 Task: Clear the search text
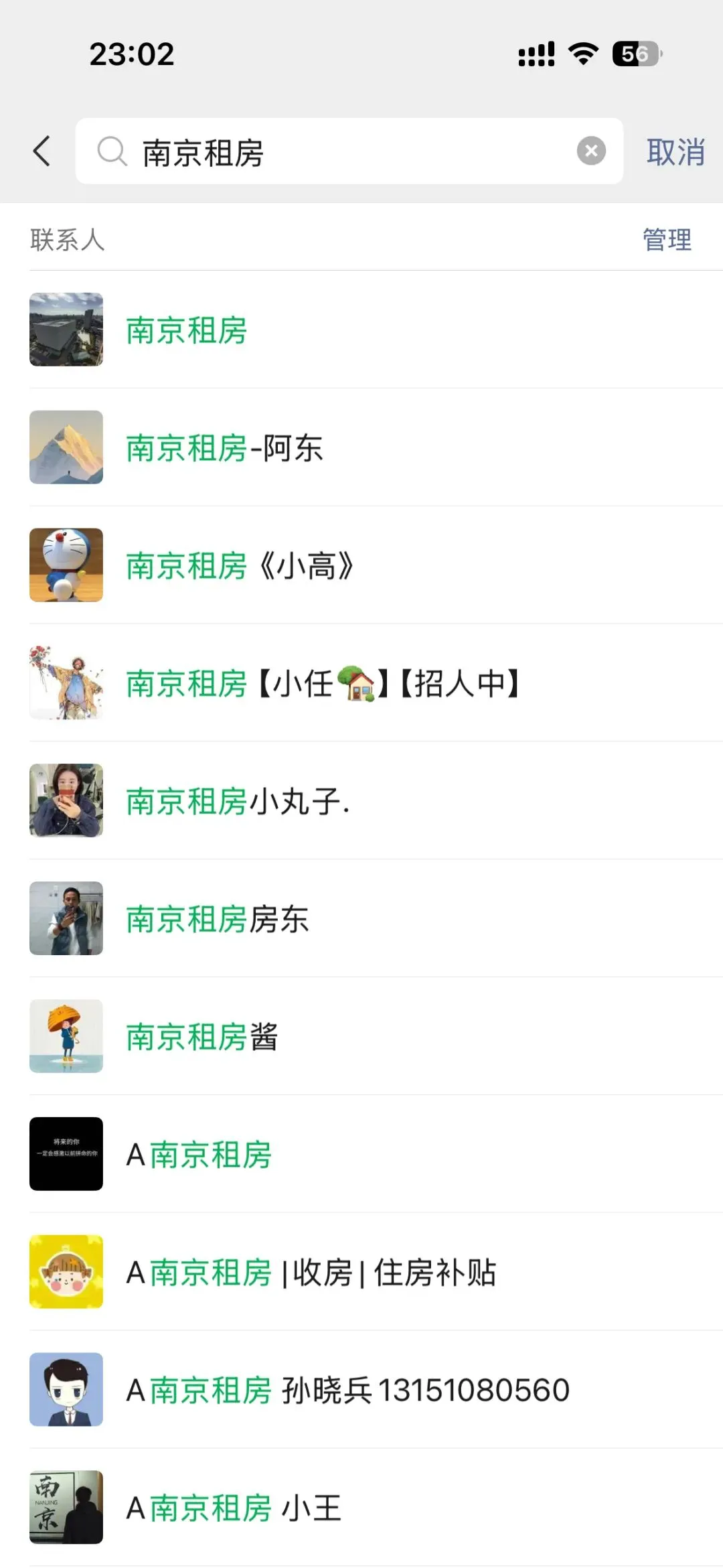click(591, 151)
